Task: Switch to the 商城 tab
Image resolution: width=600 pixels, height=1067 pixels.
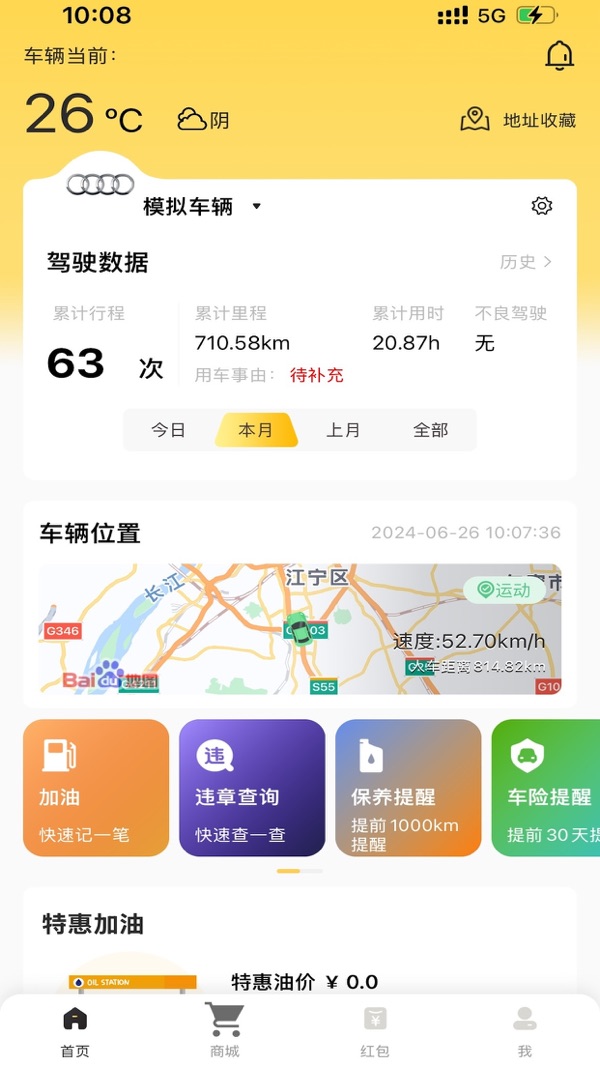Action: (x=224, y=1030)
